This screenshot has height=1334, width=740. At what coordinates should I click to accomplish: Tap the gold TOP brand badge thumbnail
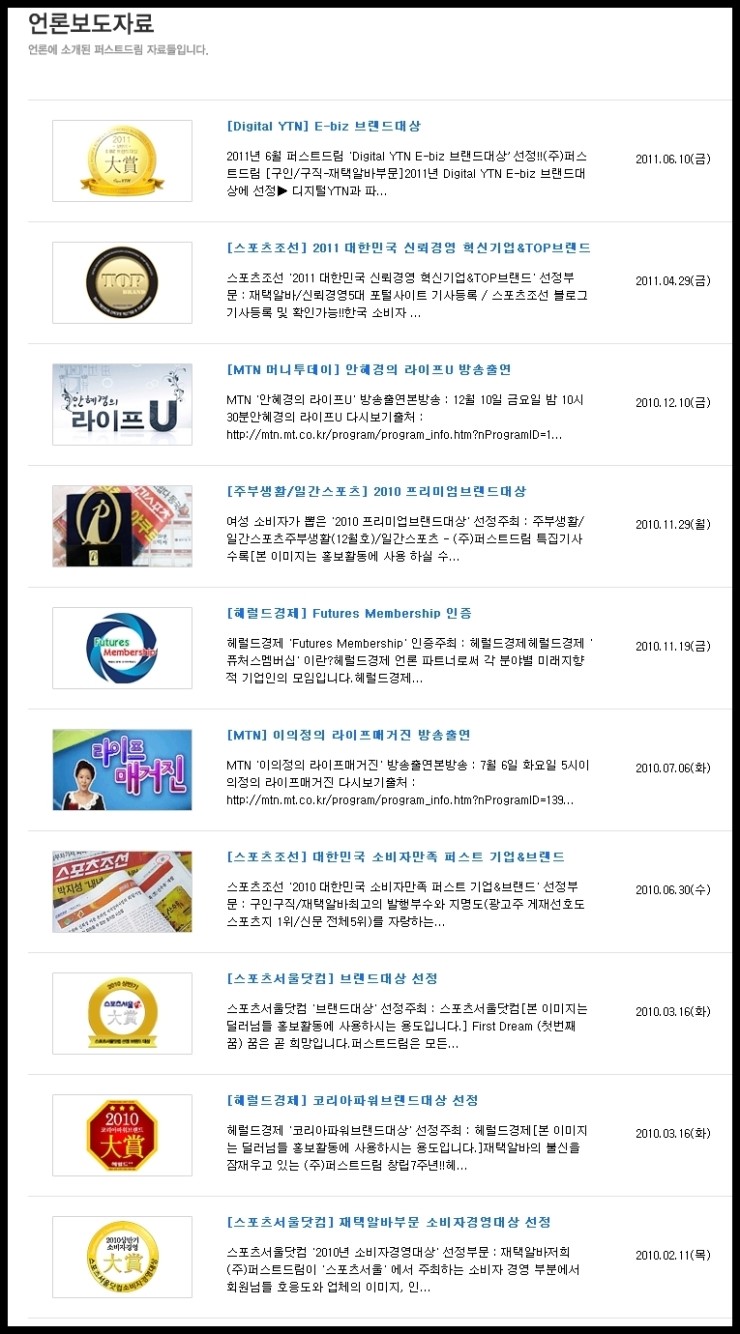click(122, 283)
